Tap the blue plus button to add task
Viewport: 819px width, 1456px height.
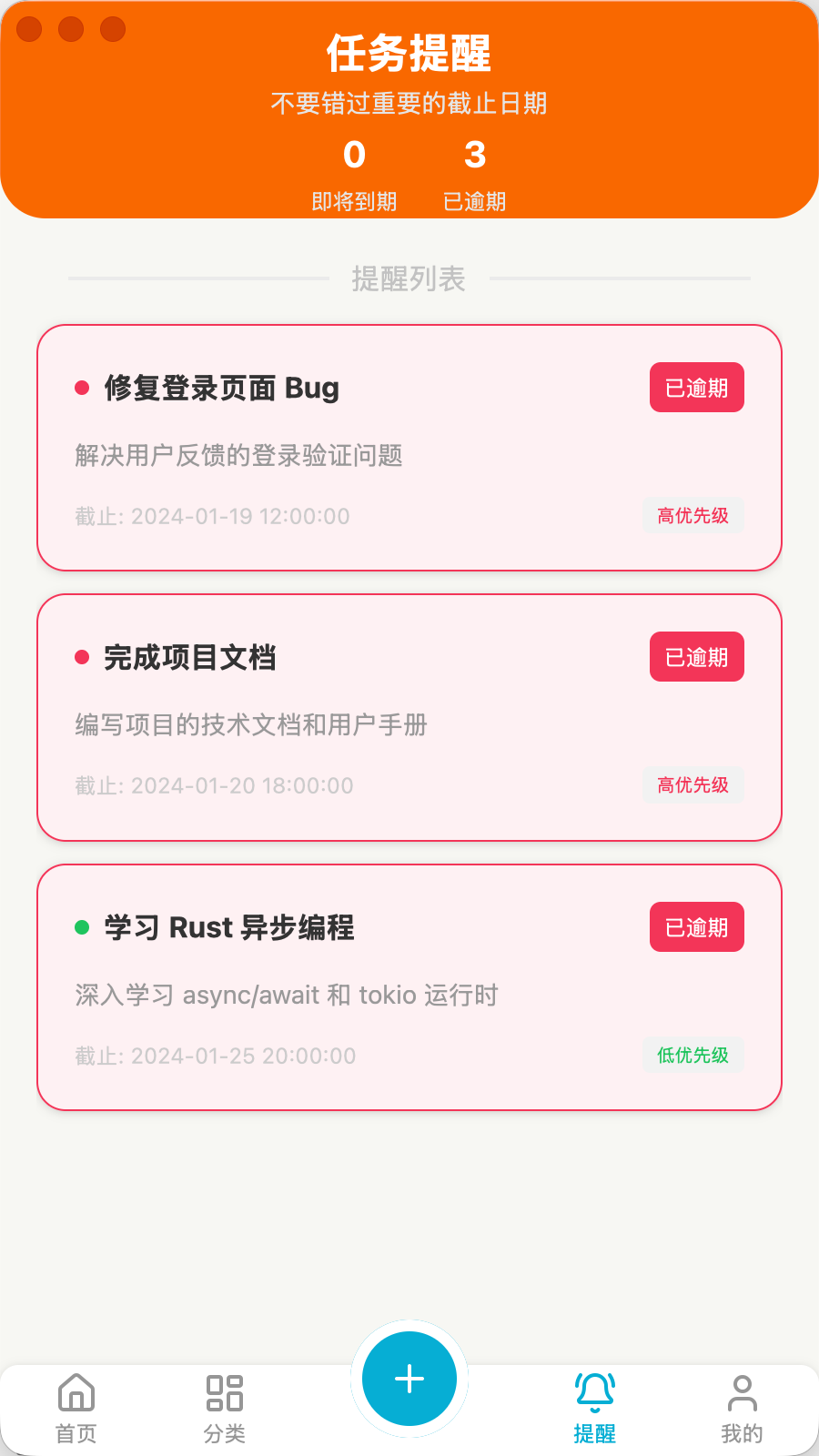point(409,1378)
